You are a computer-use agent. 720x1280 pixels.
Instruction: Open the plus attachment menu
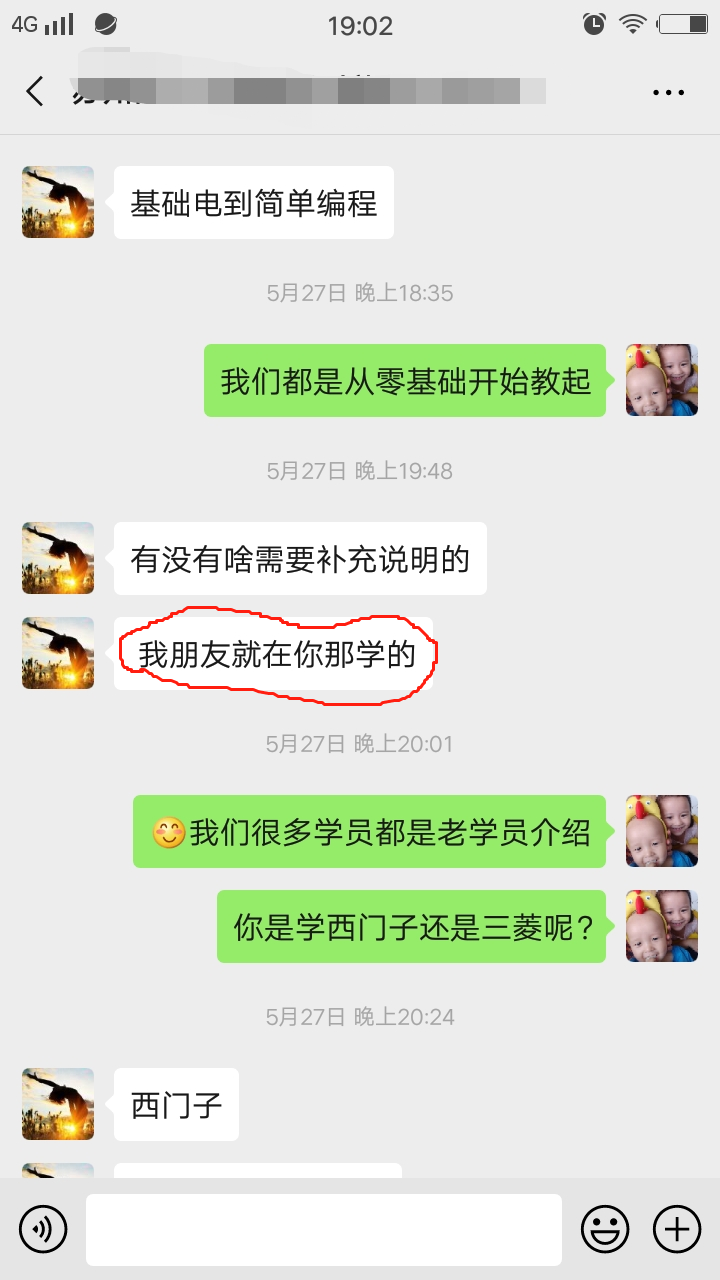click(x=677, y=1229)
